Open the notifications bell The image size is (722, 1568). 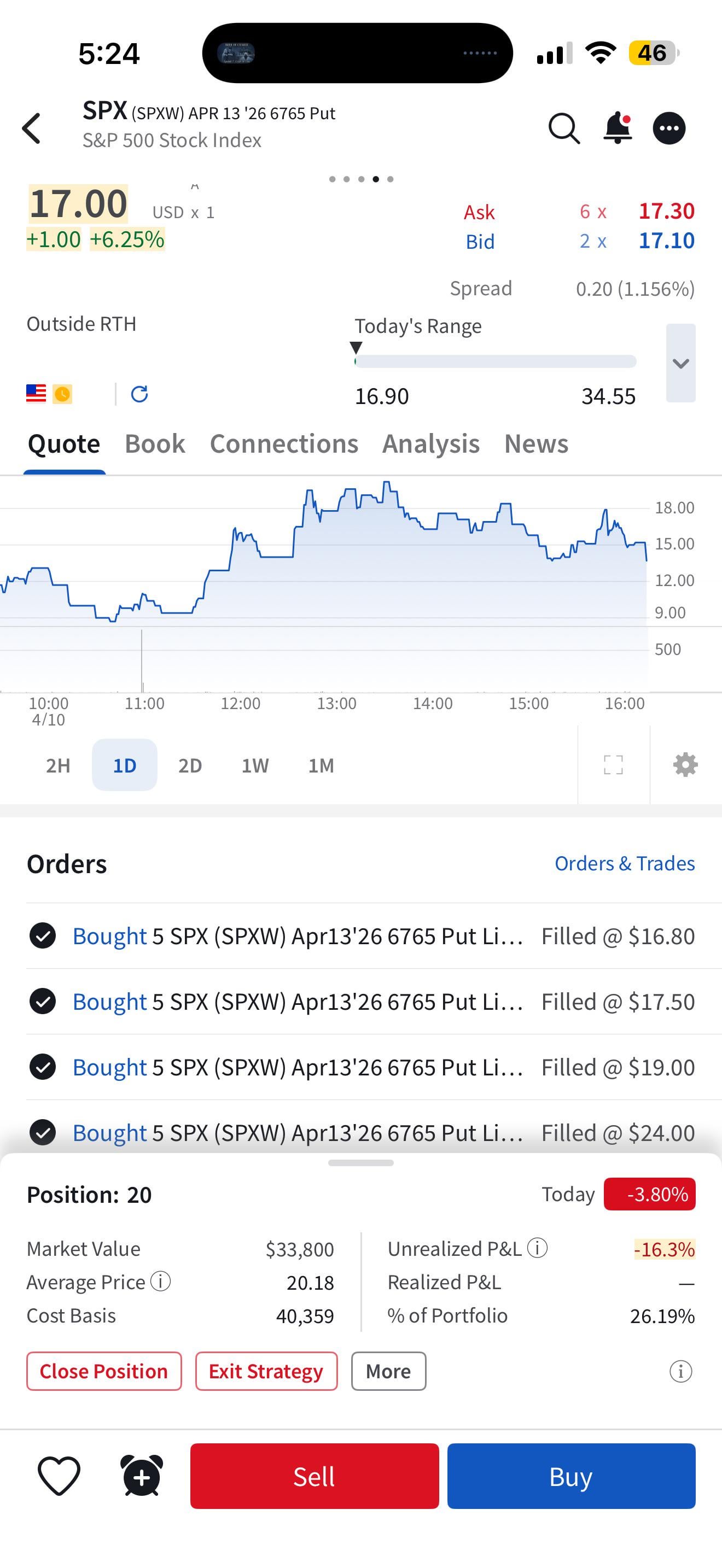coord(618,128)
